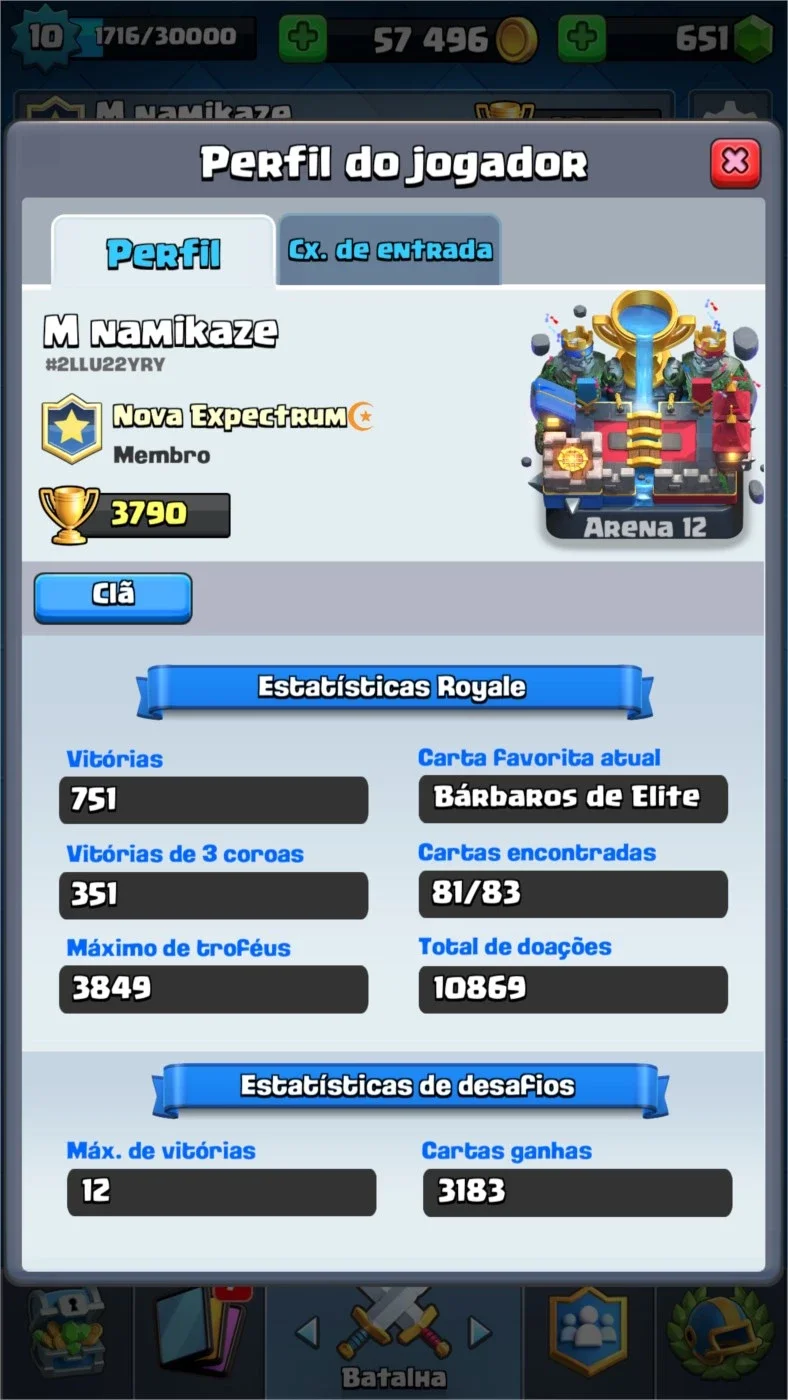Select the Perfil tab
Screen dimensions: 788x1400
(164, 252)
